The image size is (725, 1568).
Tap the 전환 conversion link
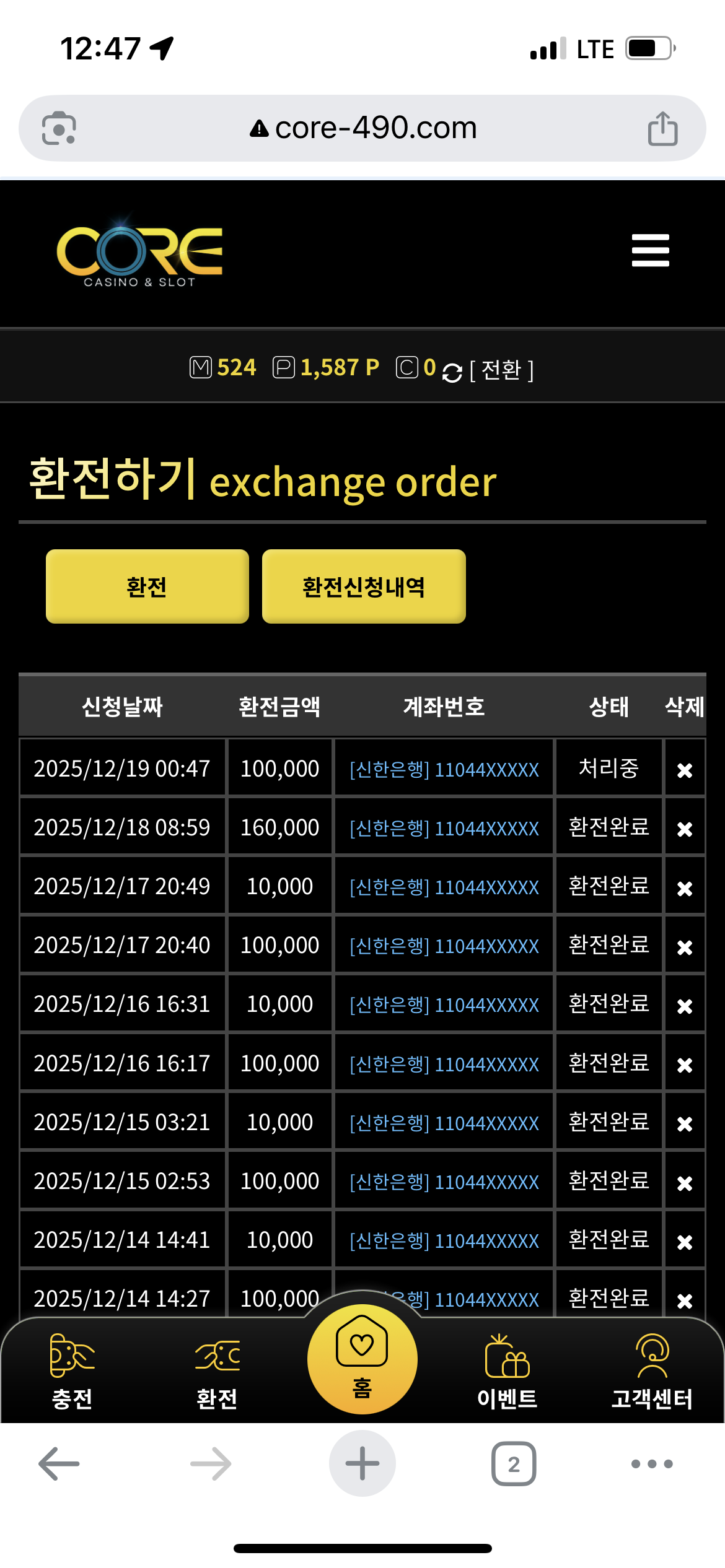(x=501, y=370)
